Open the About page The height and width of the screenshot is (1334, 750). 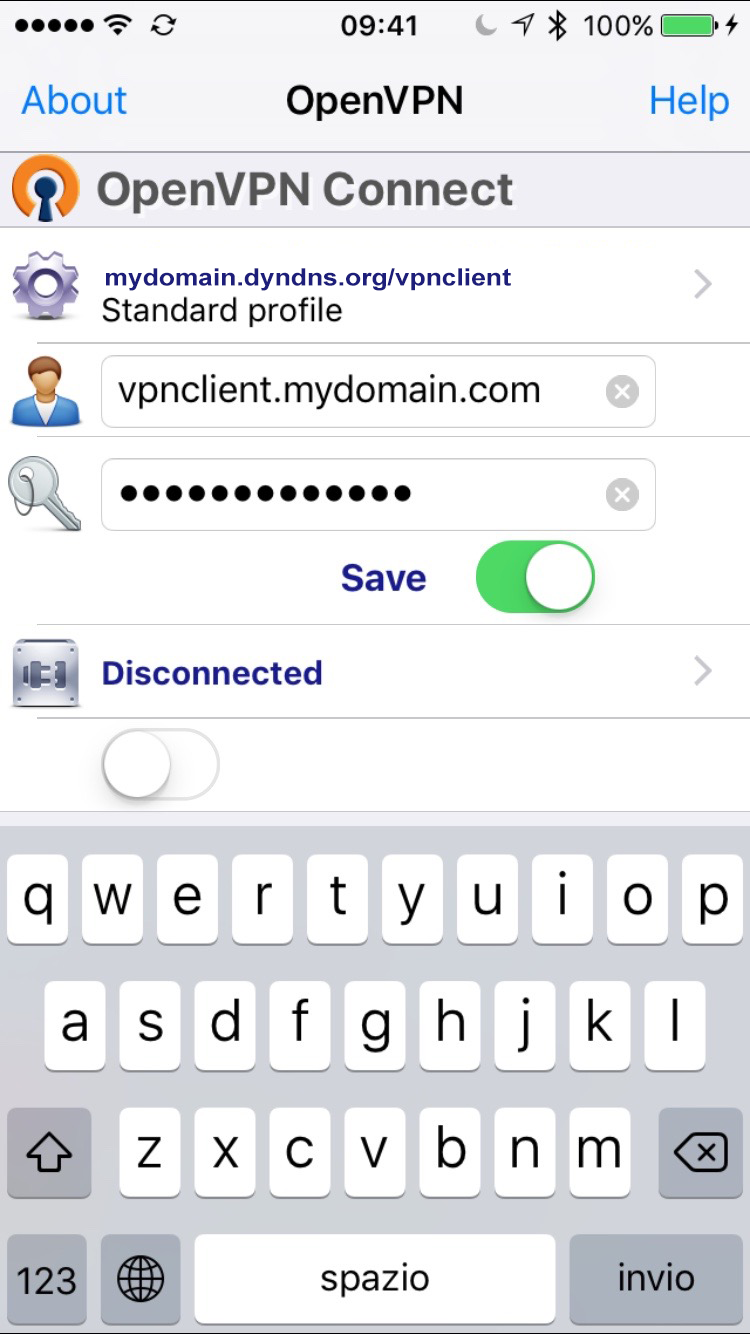75,101
